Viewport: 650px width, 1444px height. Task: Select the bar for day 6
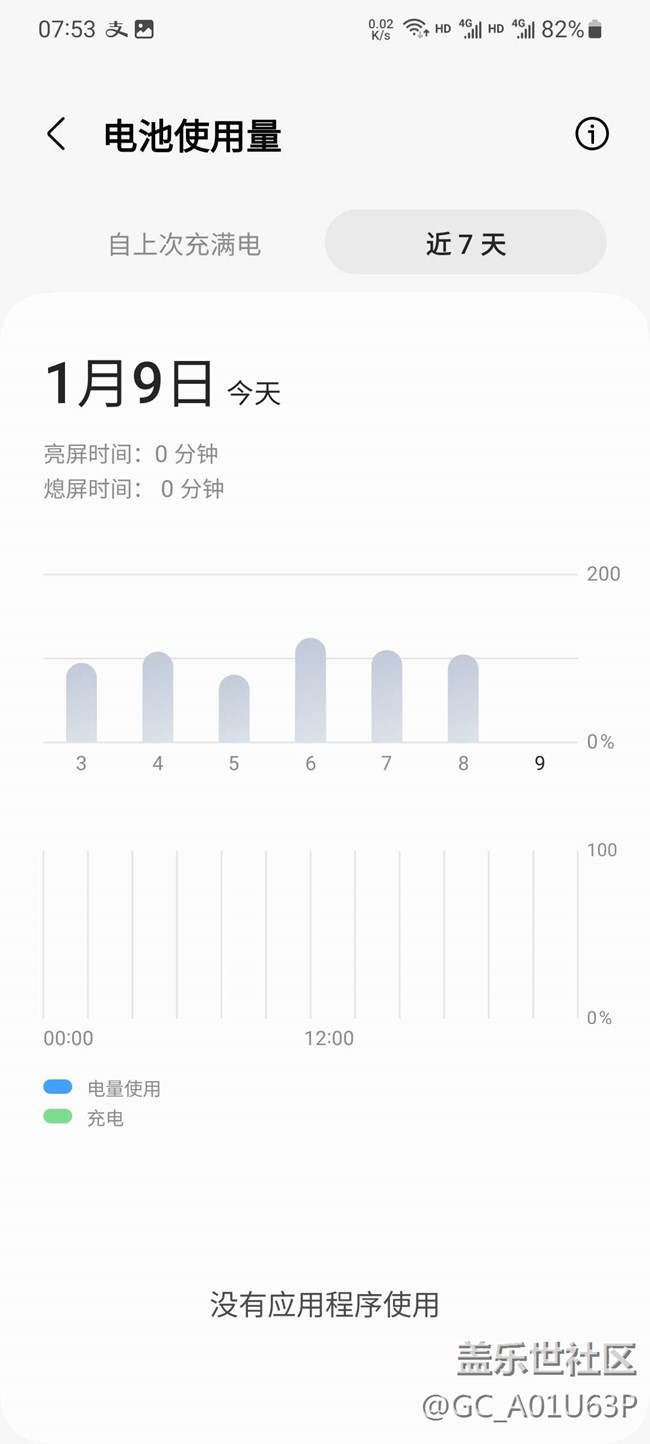(x=311, y=690)
